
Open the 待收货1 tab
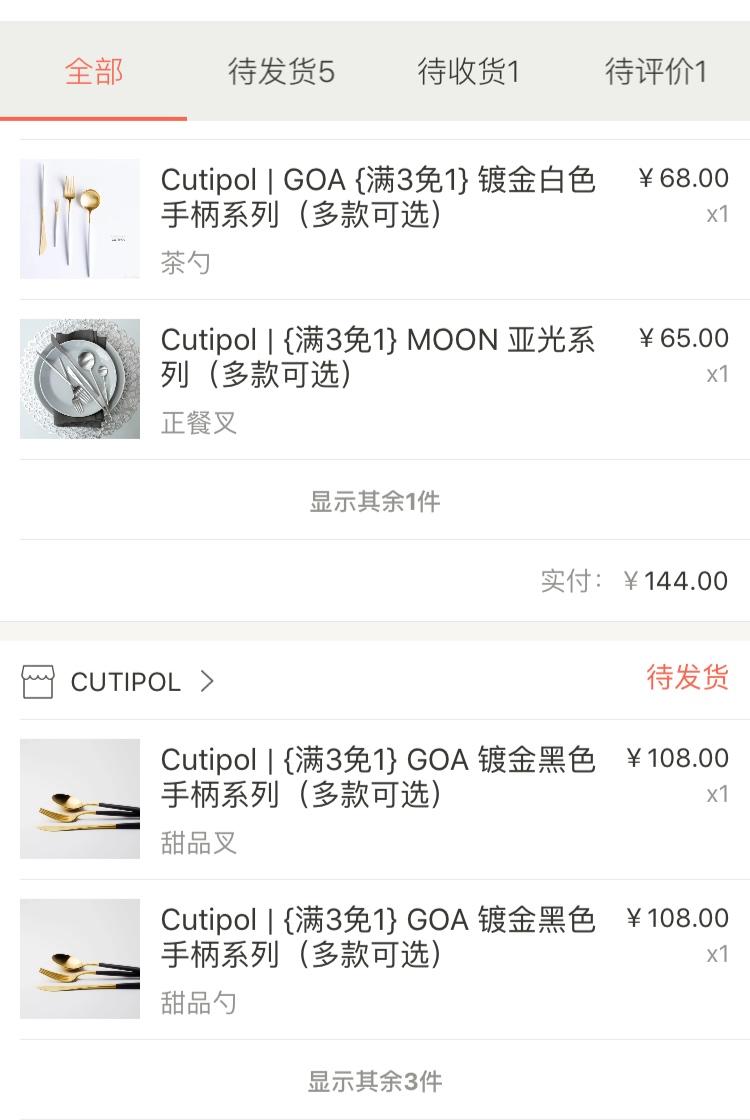click(468, 72)
